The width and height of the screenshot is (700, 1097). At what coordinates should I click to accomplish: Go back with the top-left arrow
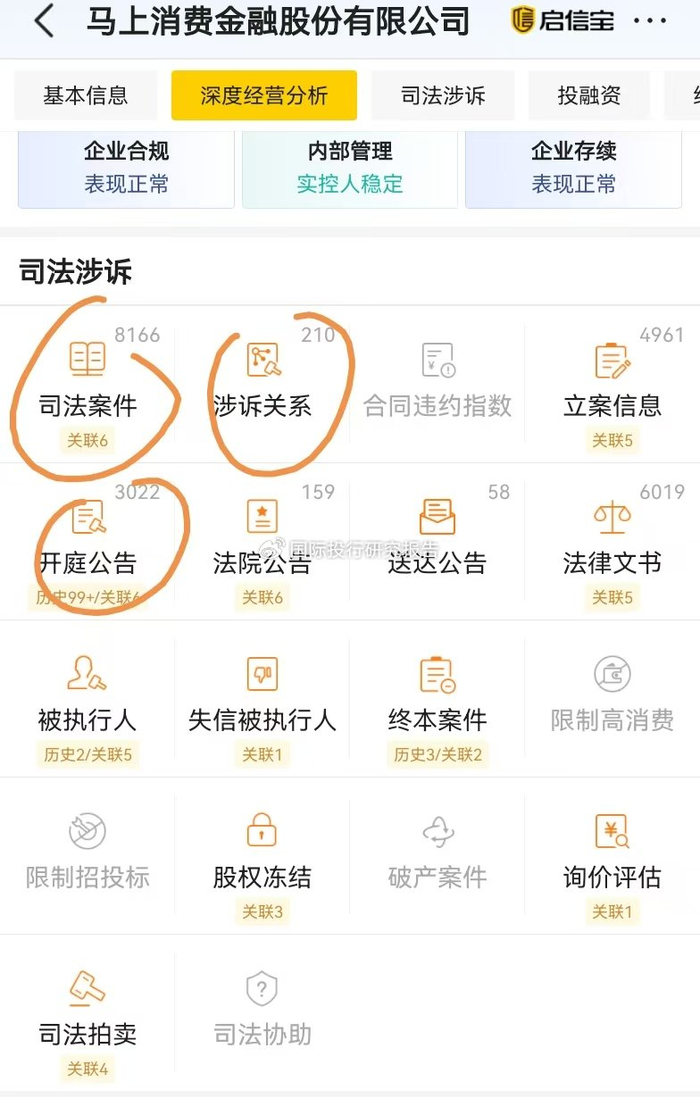(44, 21)
